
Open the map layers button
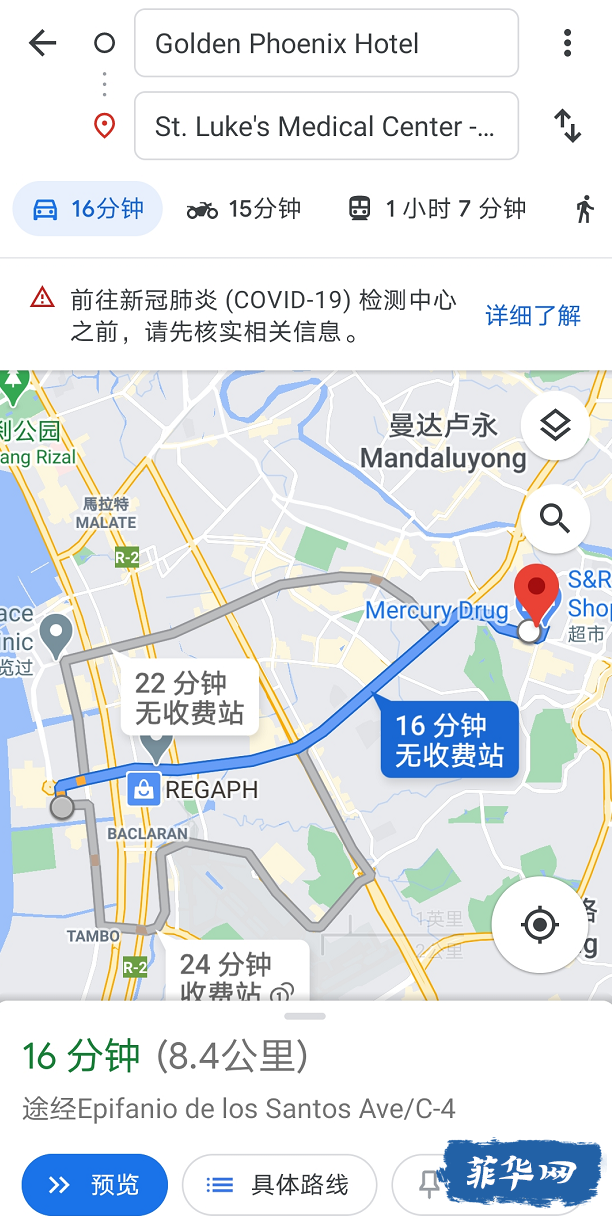pyautogui.click(x=554, y=426)
